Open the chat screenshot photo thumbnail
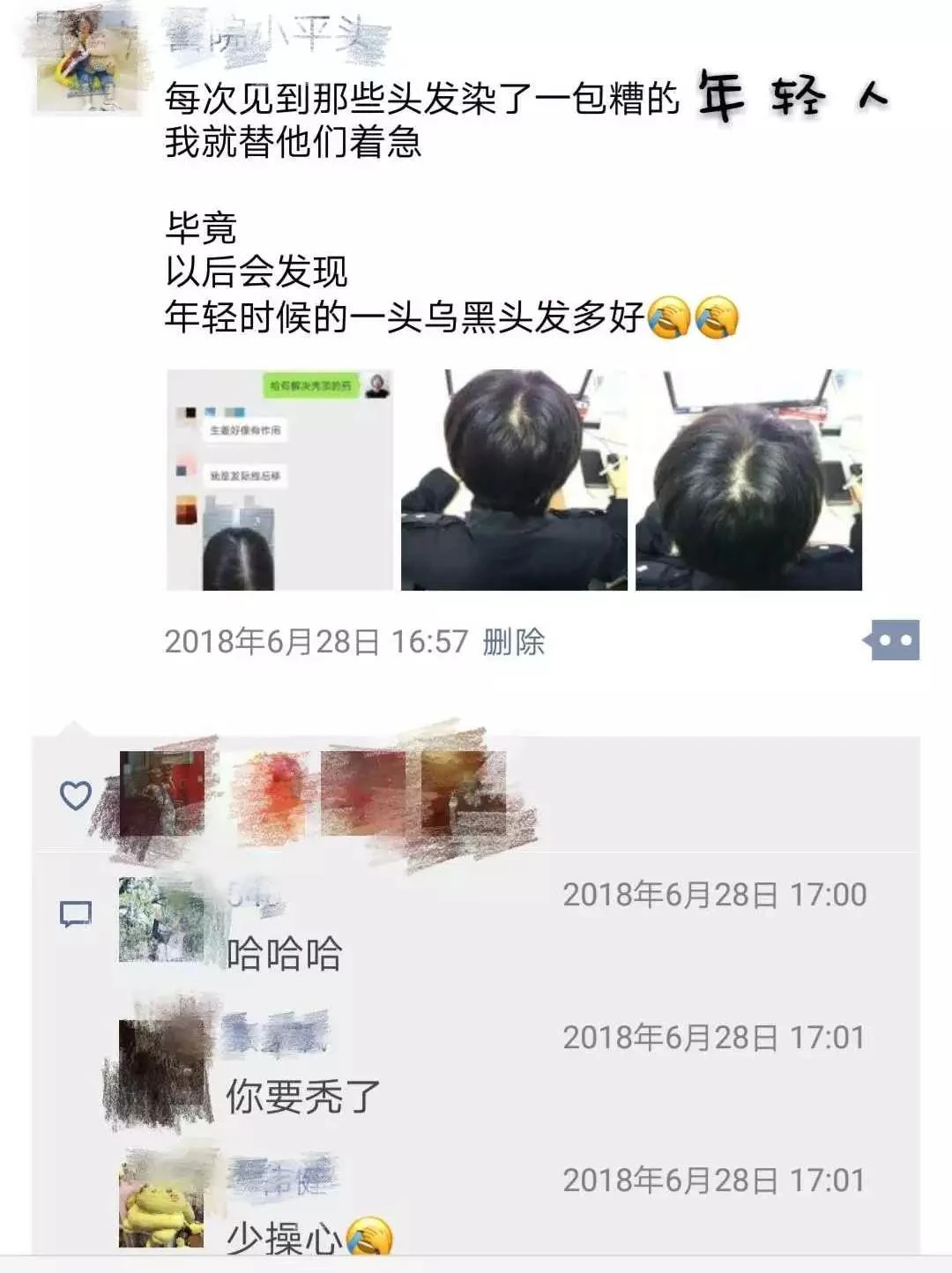This screenshot has height=1273, width=952. click(279, 480)
